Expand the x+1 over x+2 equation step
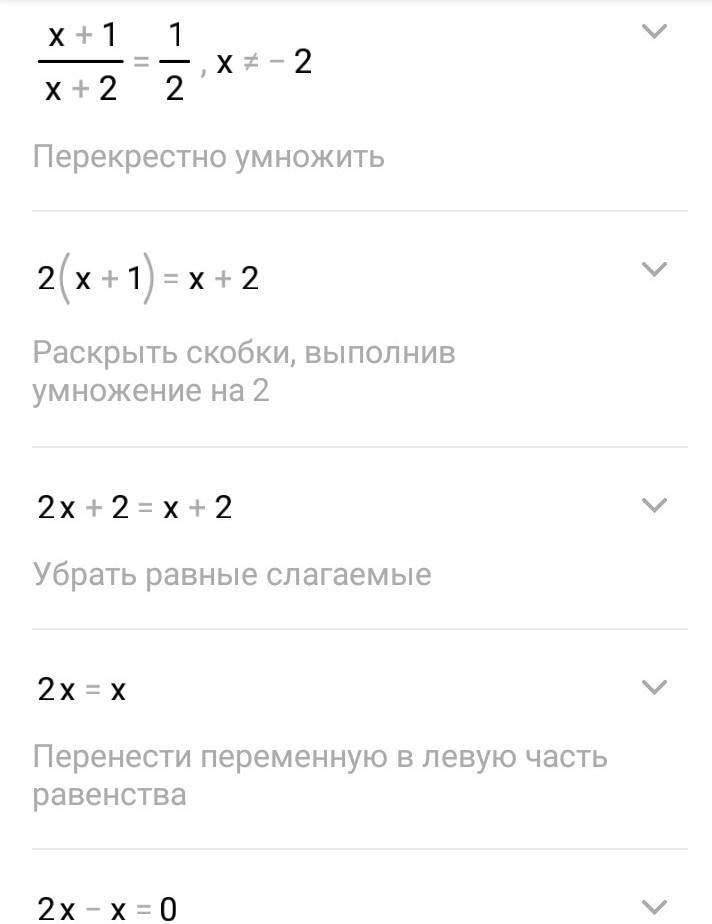Image resolution: width=712 pixels, height=924 pixels. [x=653, y=32]
